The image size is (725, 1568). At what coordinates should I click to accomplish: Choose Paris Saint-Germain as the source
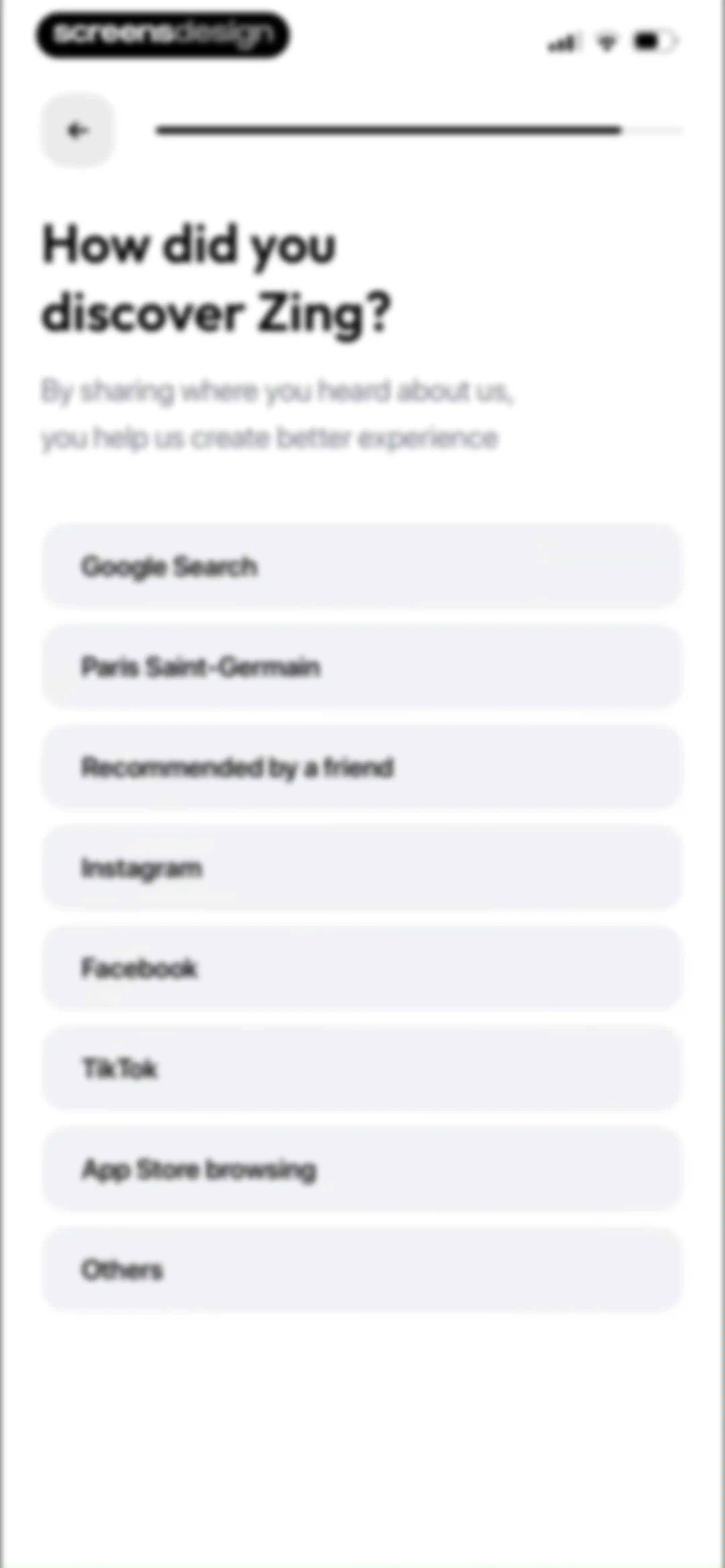(362, 667)
